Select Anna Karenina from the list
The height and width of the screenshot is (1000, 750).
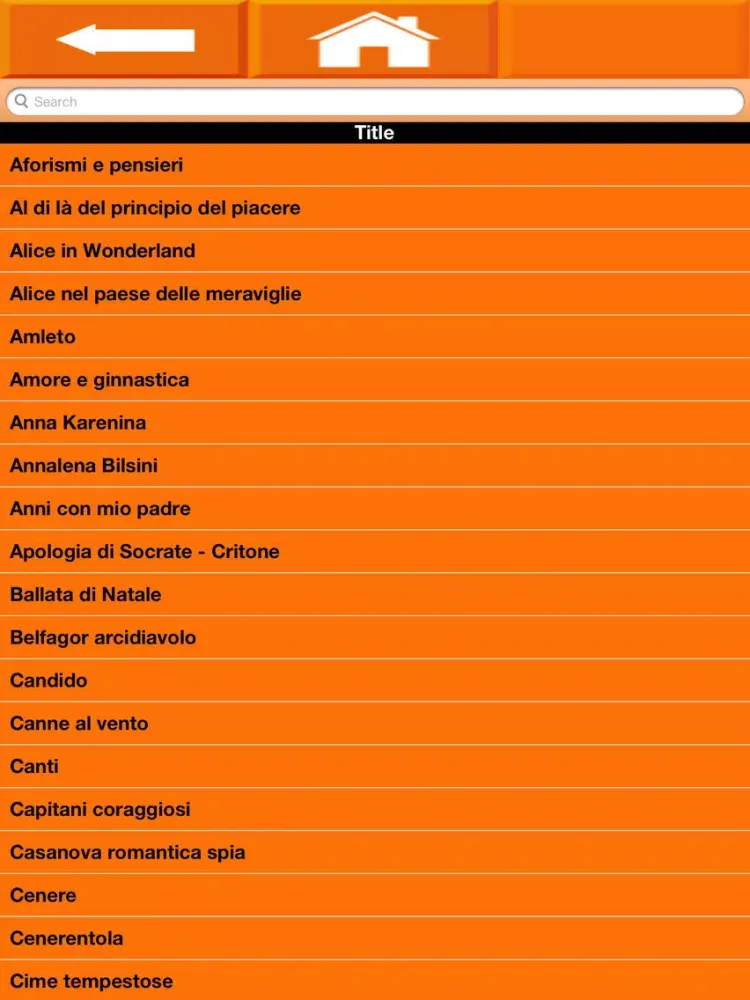78,423
